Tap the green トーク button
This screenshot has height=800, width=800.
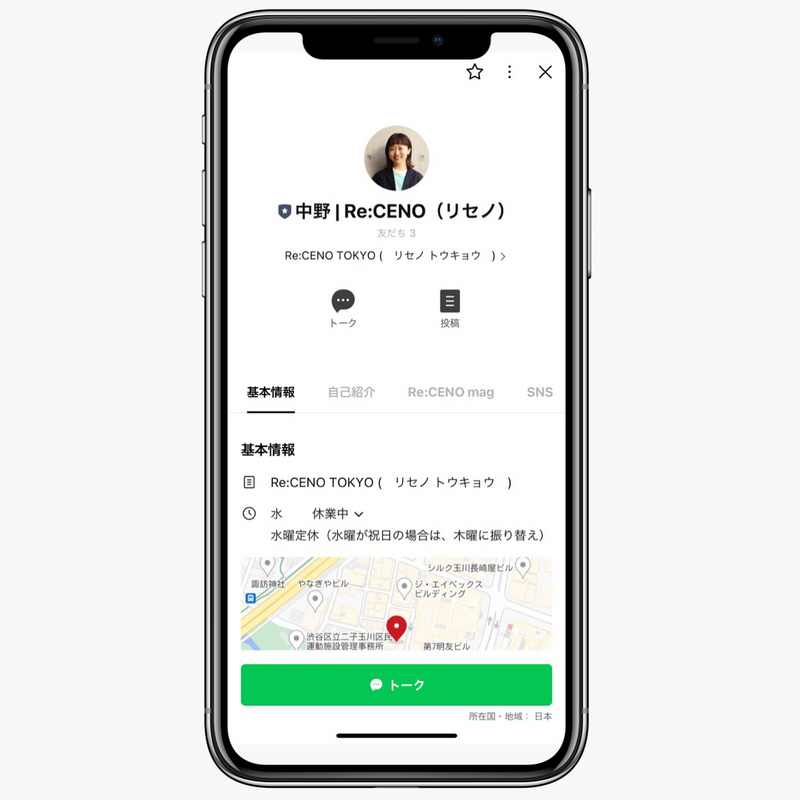(396, 685)
